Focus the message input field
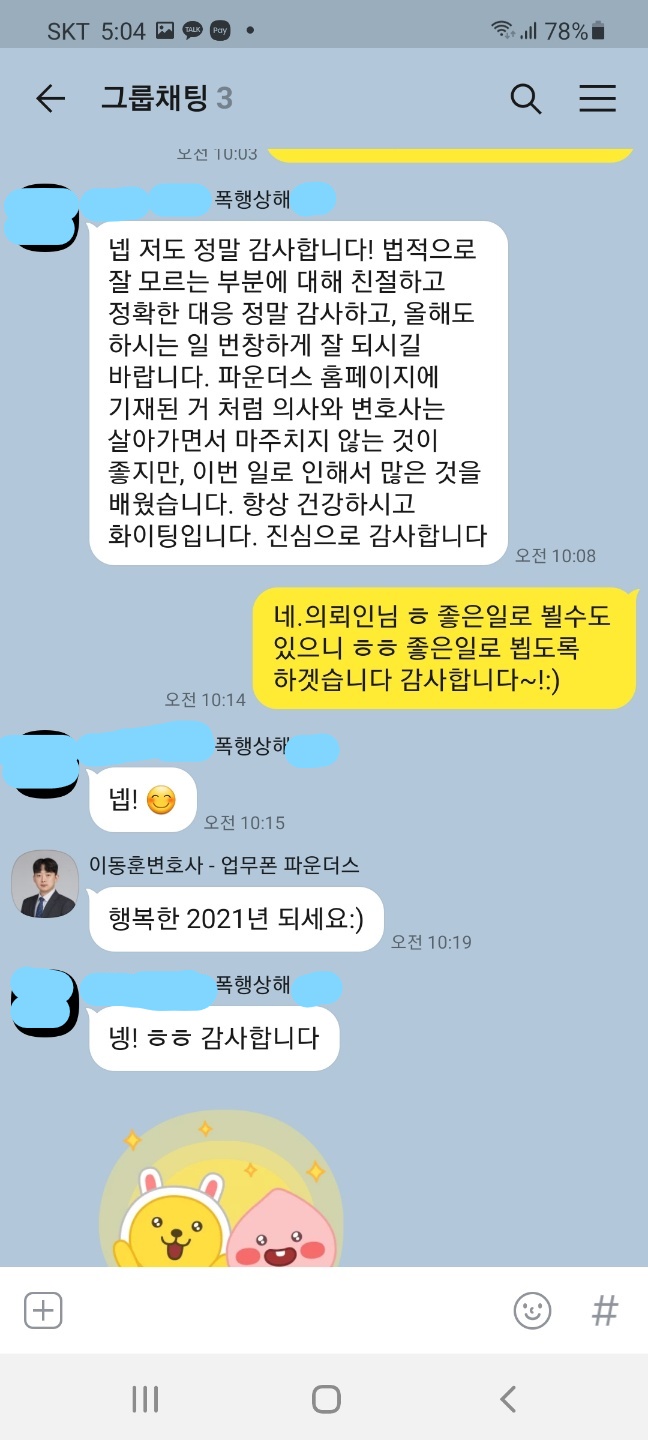 pos(280,1310)
